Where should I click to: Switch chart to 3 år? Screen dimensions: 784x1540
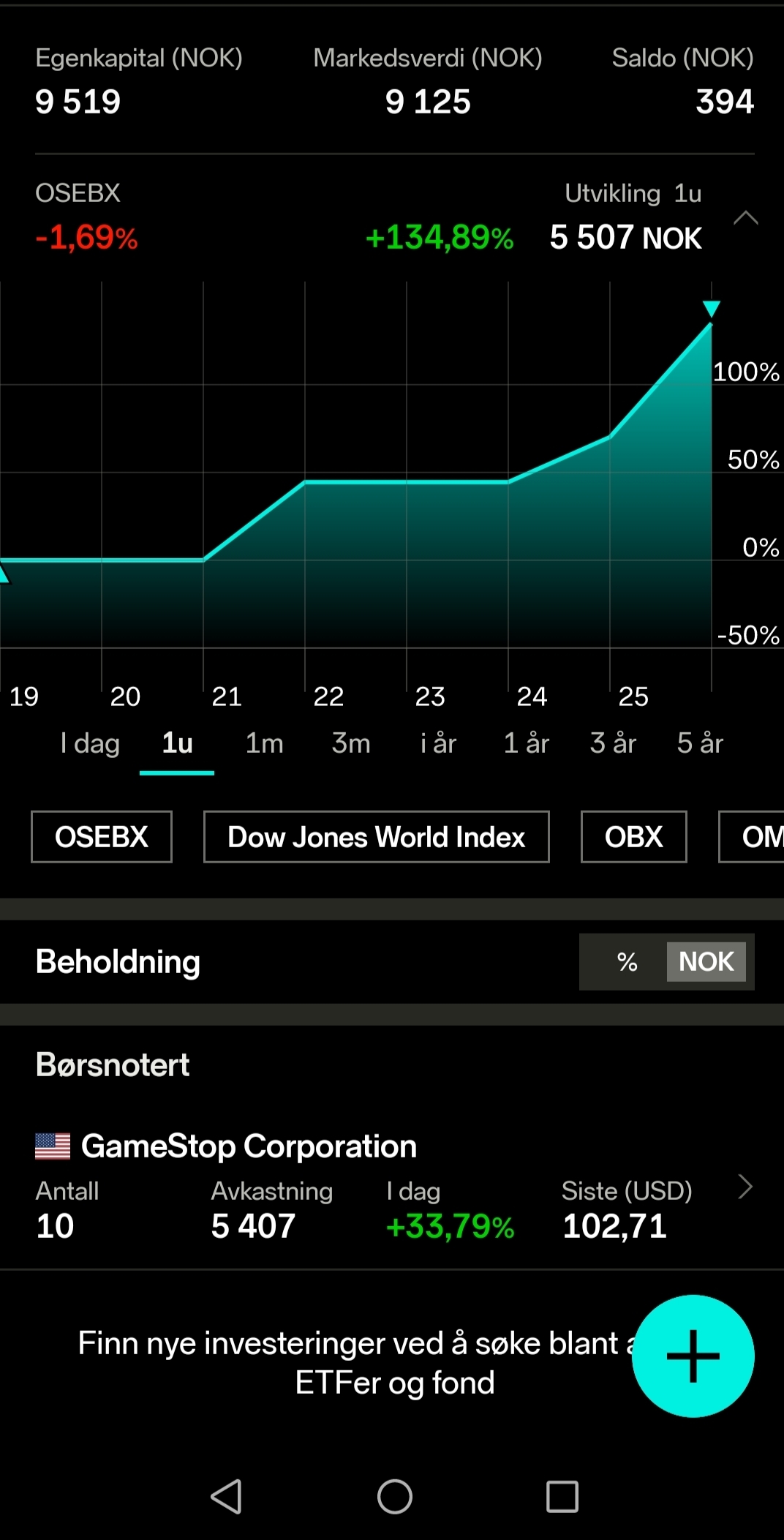point(613,743)
